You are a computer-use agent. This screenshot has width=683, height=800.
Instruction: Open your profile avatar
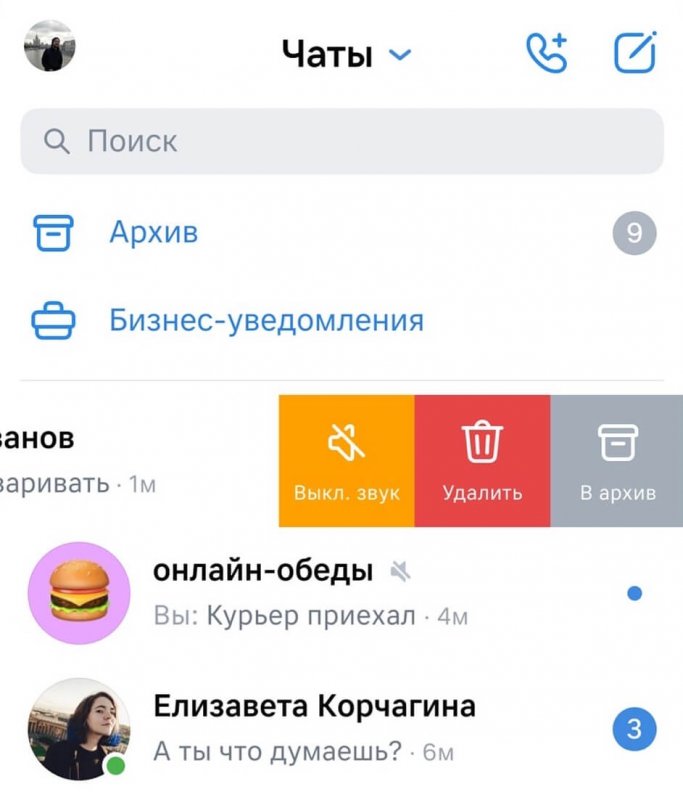(50, 47)
